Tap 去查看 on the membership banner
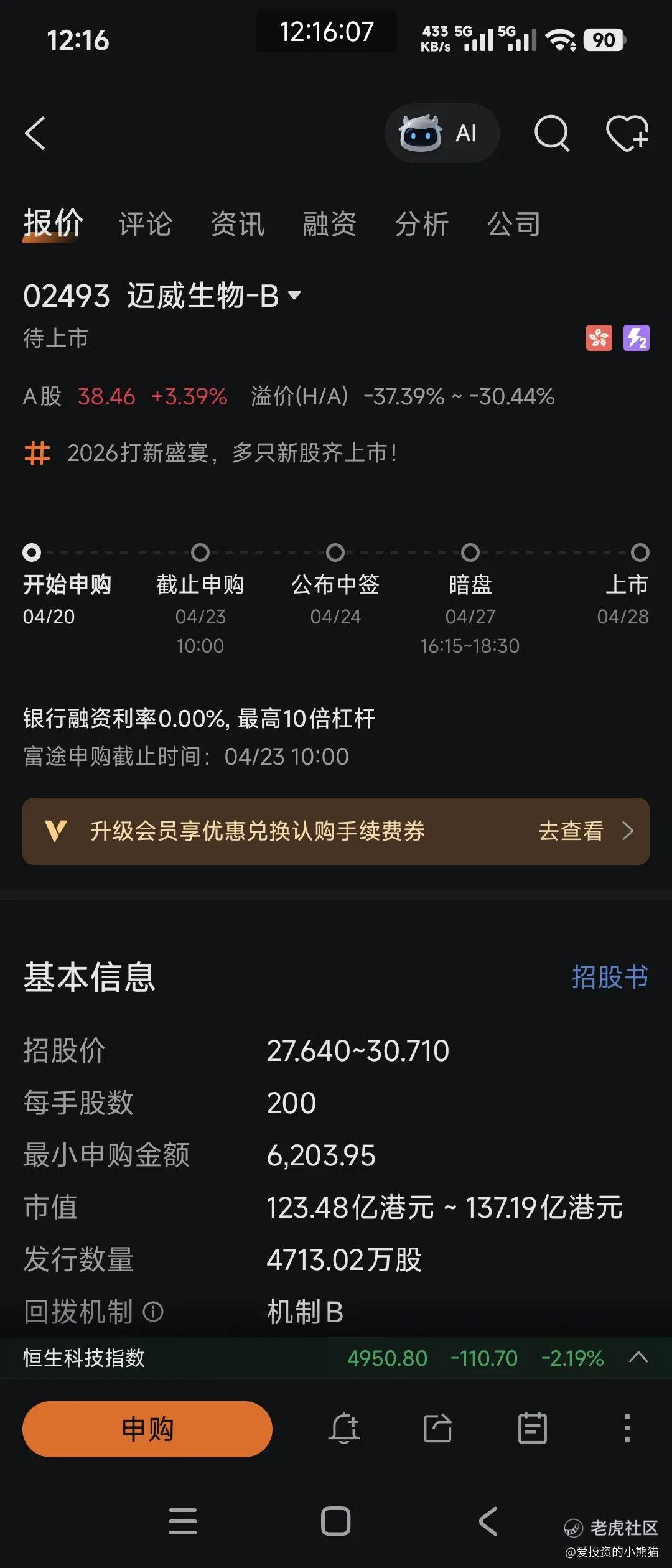 [584, 831]
